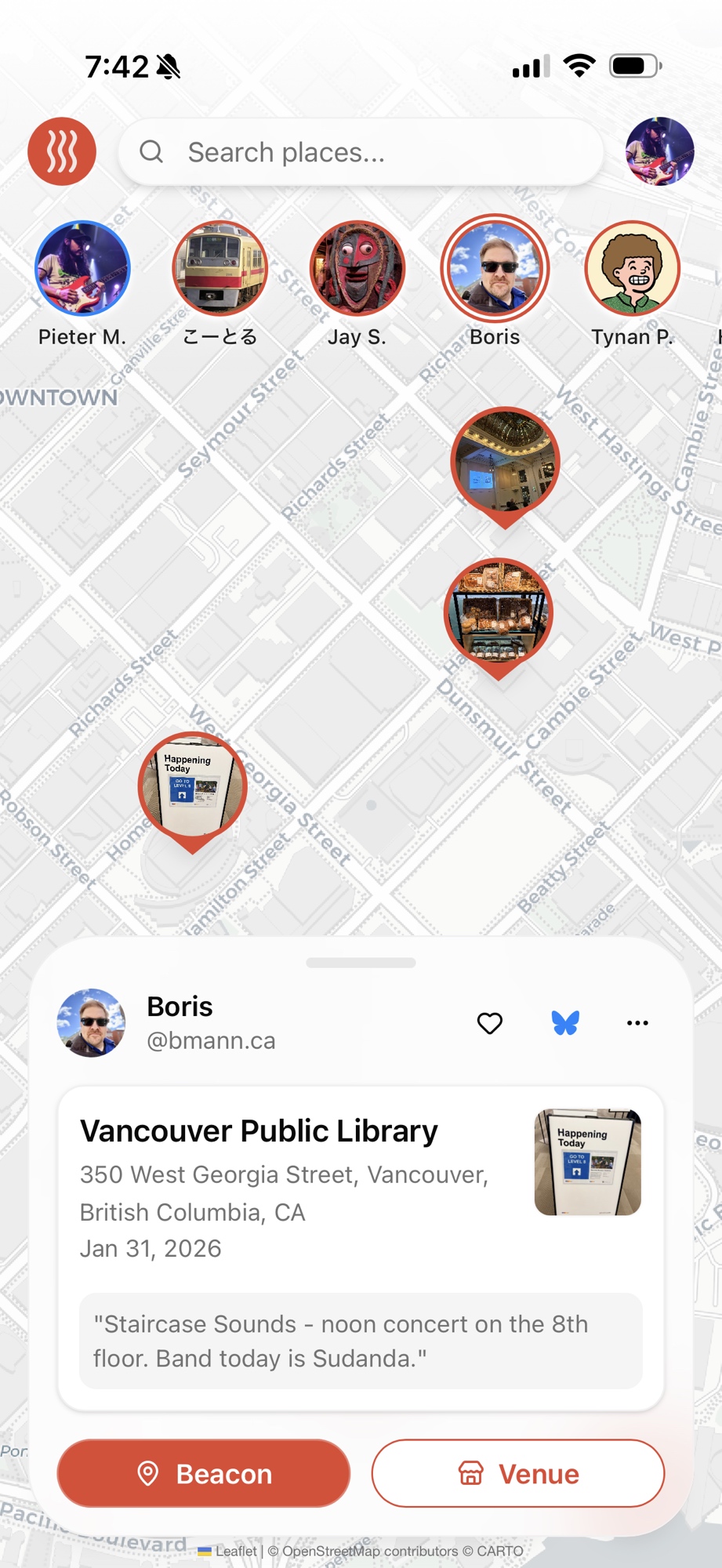This screenshot has height=1568, width=722.
Task: Select the こーとる train avatar
Action: point(220,268)
